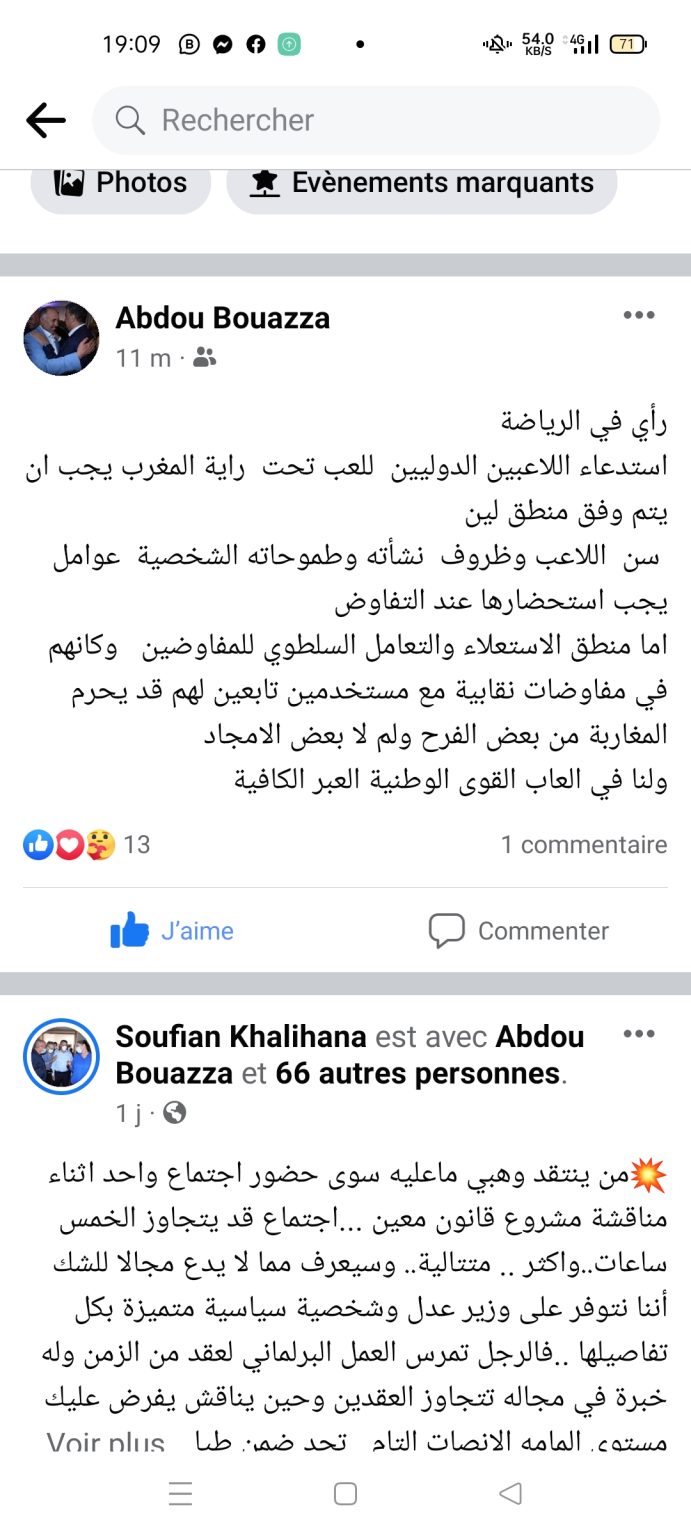Go back using the top arrow
The height and width of the screenshot is (1536, 691).
click(45, 121)
